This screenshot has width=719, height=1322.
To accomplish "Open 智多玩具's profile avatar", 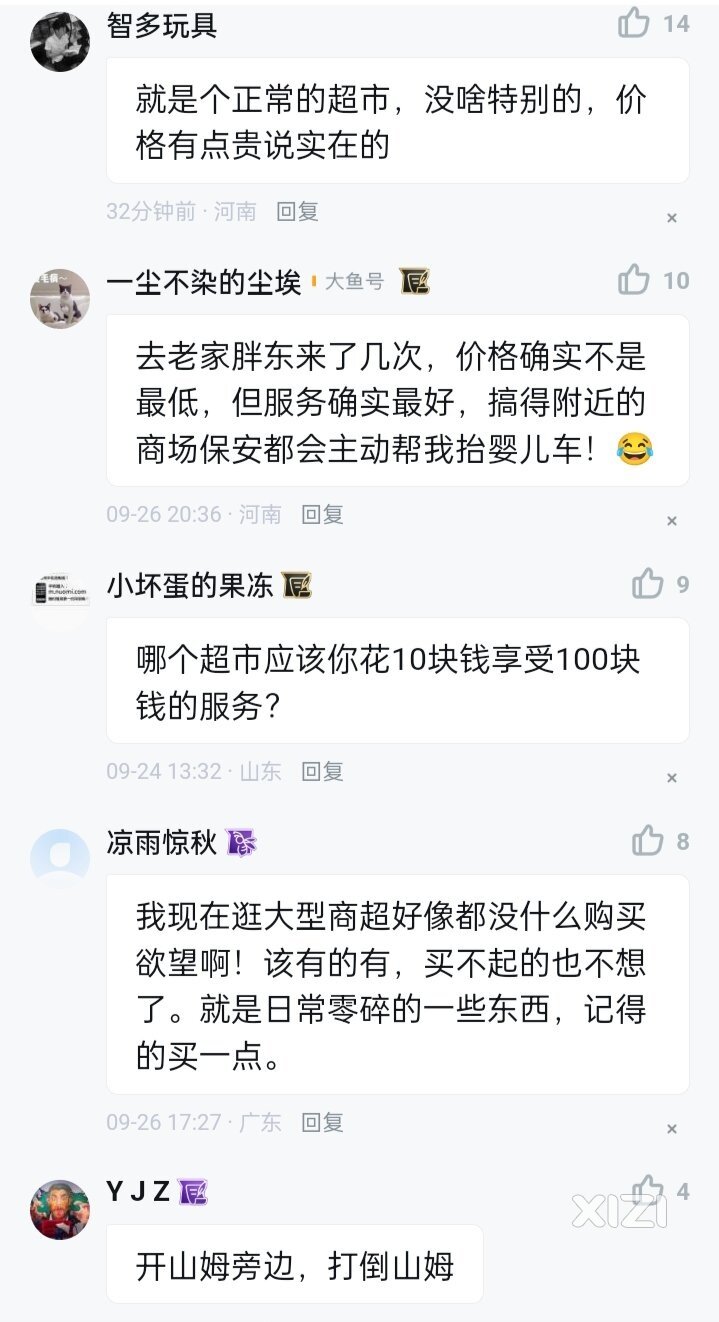I will click(60, 42).
